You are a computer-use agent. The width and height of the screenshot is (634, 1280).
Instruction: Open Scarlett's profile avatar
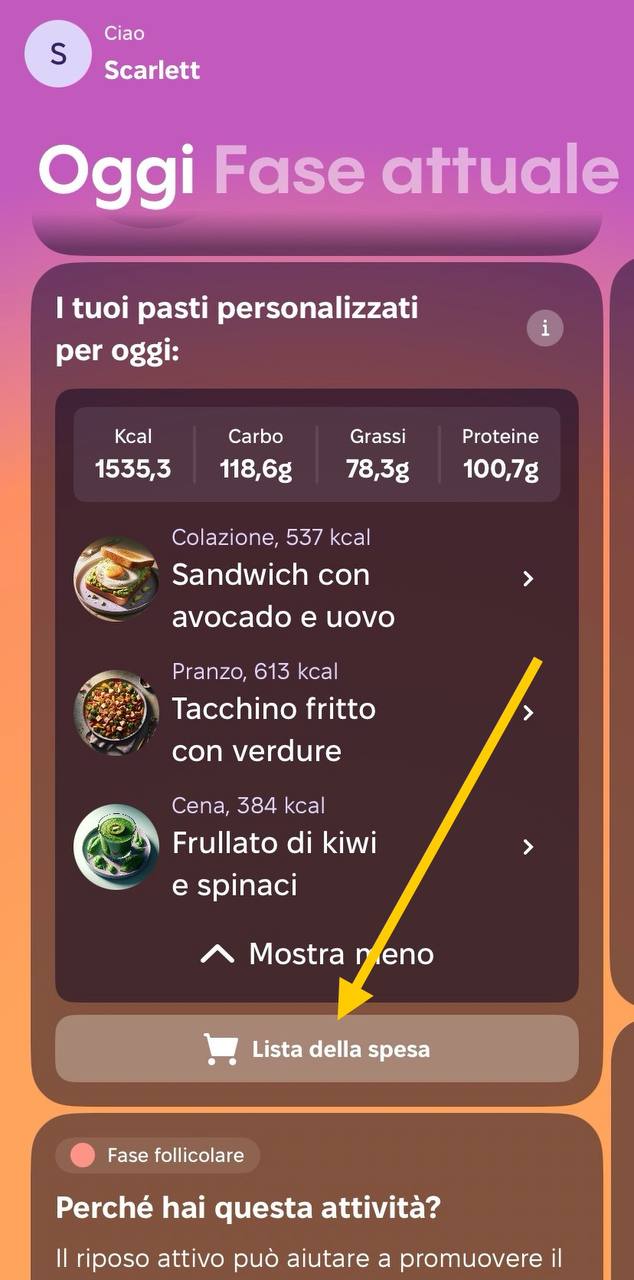point(58,53)
